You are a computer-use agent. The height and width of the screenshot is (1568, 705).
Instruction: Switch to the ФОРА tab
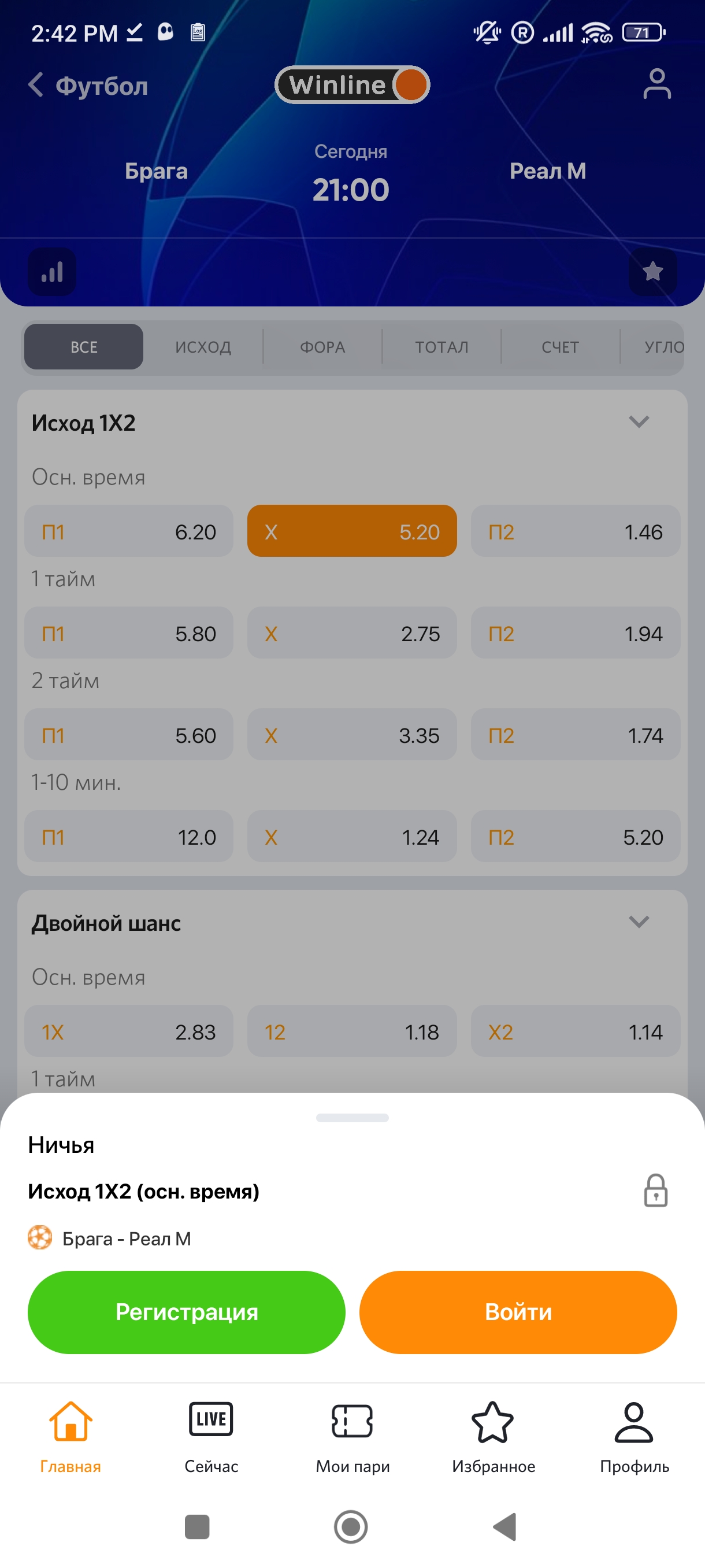click(x=322, y=347)
